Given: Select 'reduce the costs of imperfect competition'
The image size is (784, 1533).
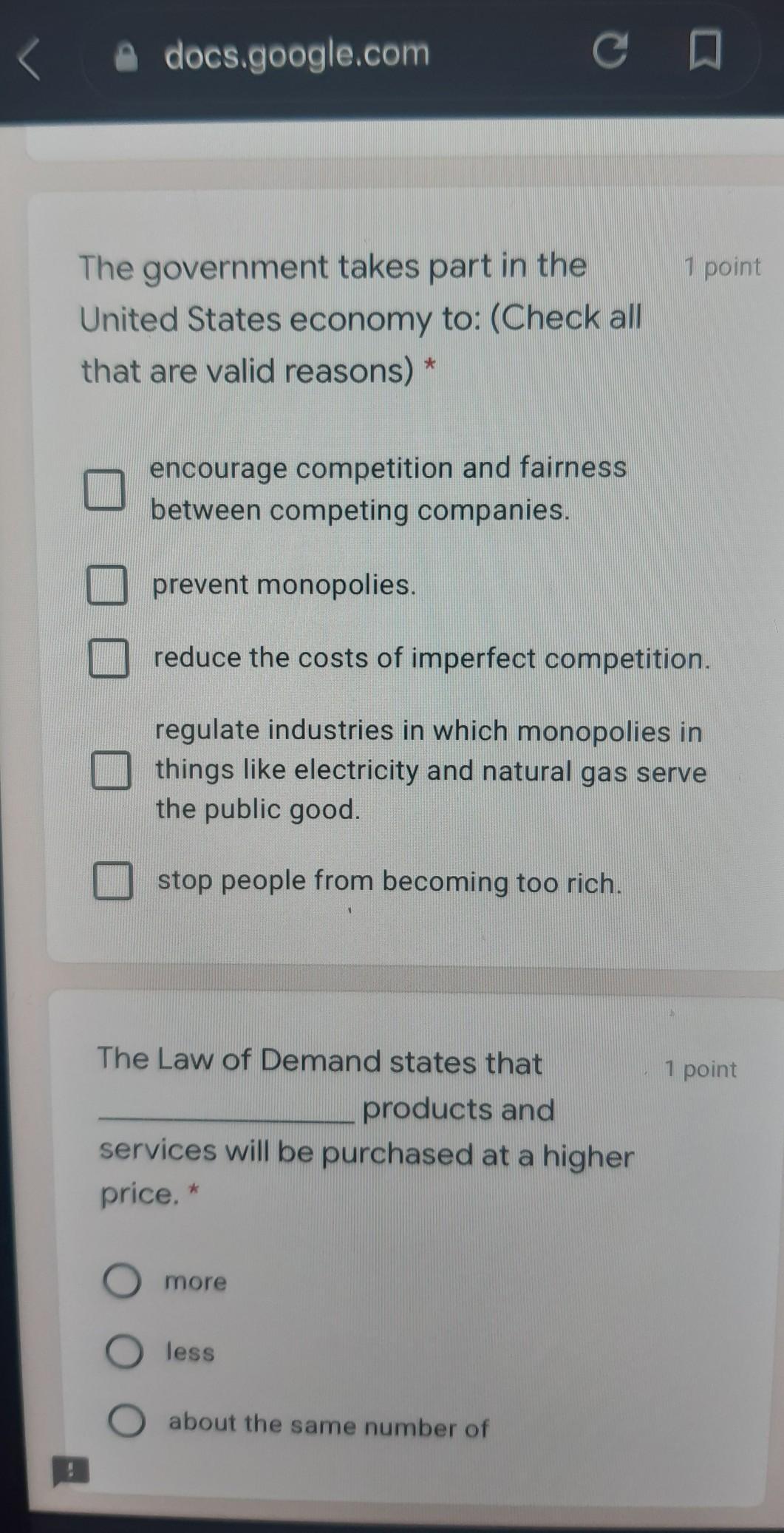Looking at the screenshot, I should [x=109, y=659].
